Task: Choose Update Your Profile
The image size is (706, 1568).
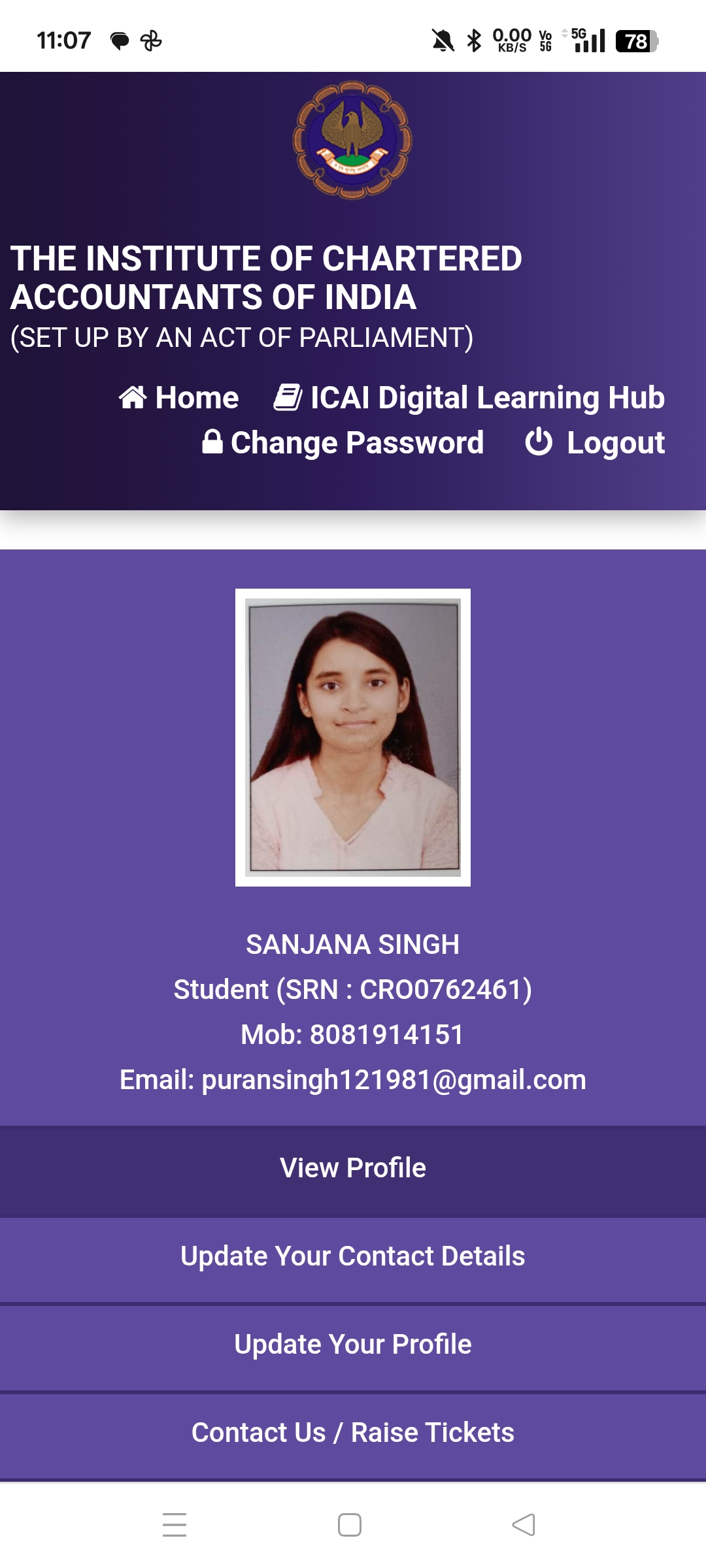Action: 353,1345
